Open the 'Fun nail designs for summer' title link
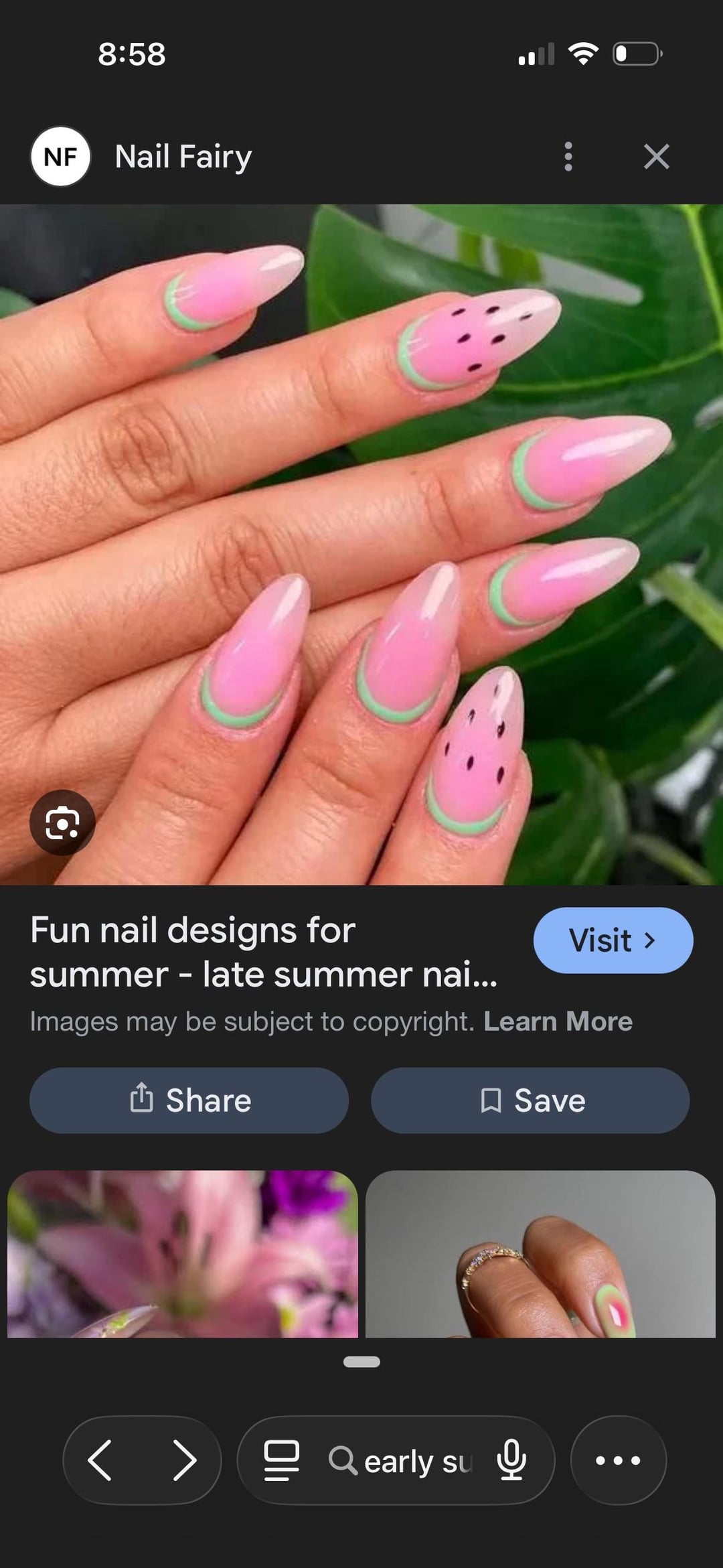This screenshot has width=723, height=1568. point(263,952)
